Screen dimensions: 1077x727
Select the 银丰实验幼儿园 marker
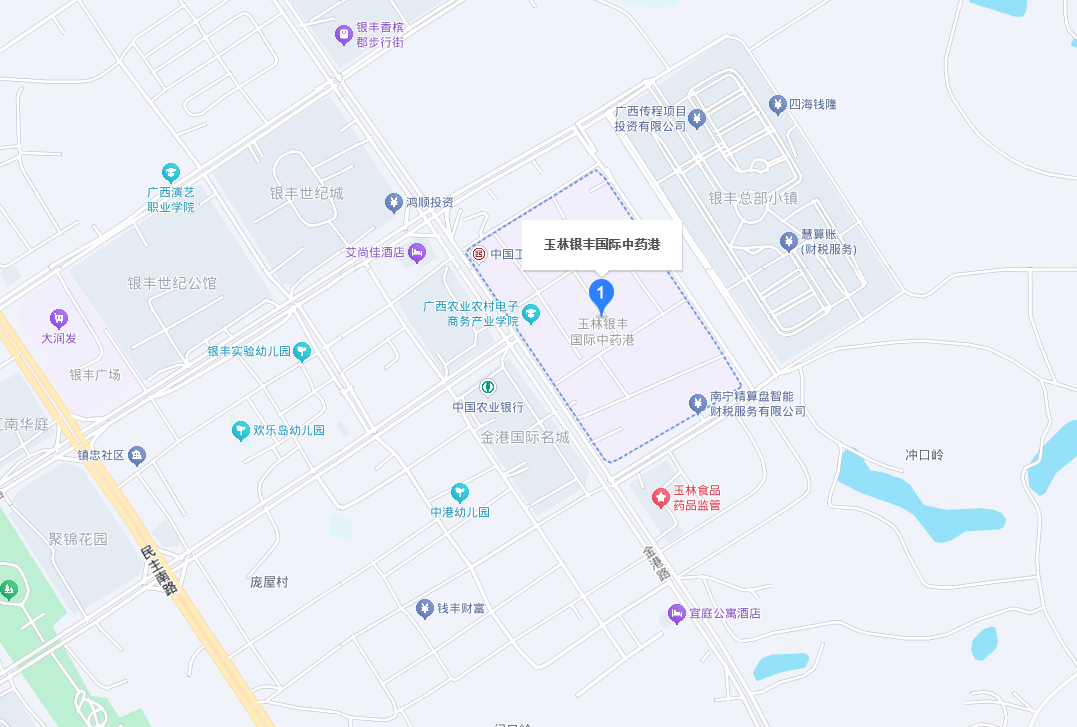302,351
